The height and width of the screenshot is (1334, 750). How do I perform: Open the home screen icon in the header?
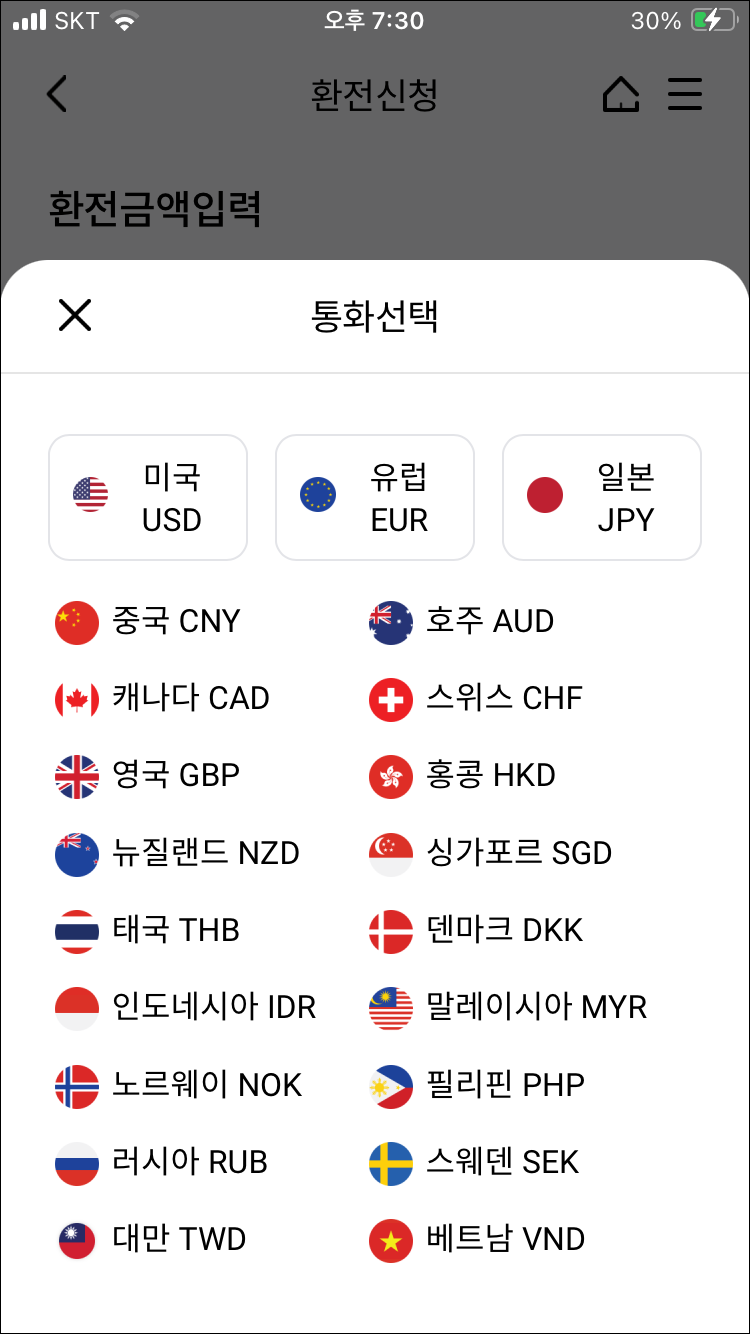620,94
